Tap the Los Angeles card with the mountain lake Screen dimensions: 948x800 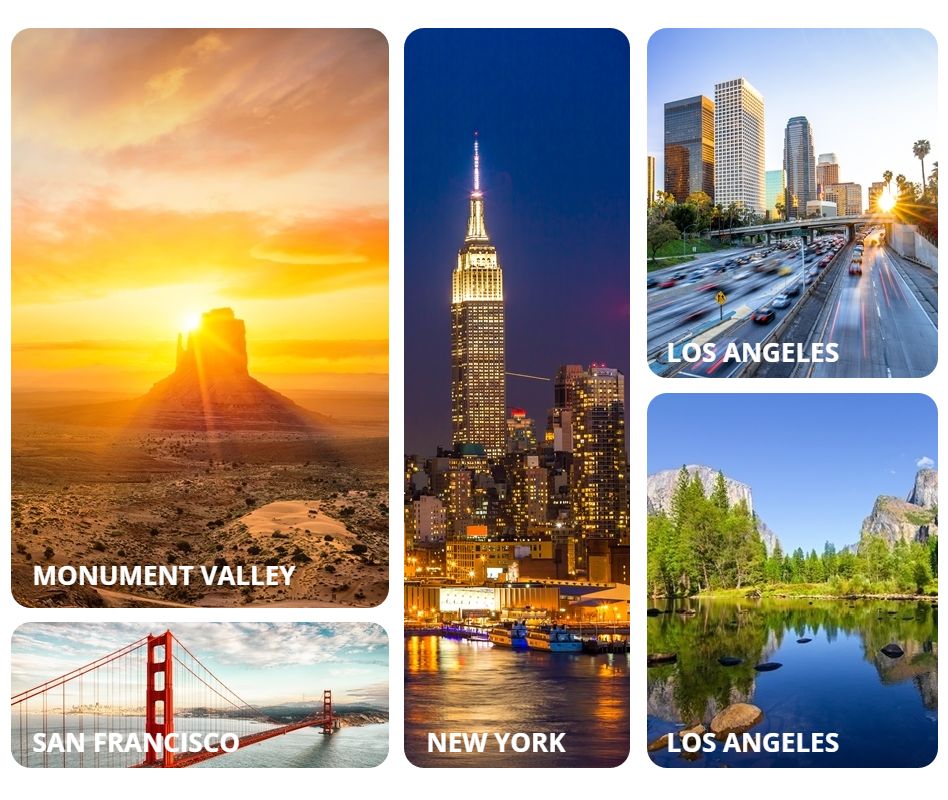792,580
